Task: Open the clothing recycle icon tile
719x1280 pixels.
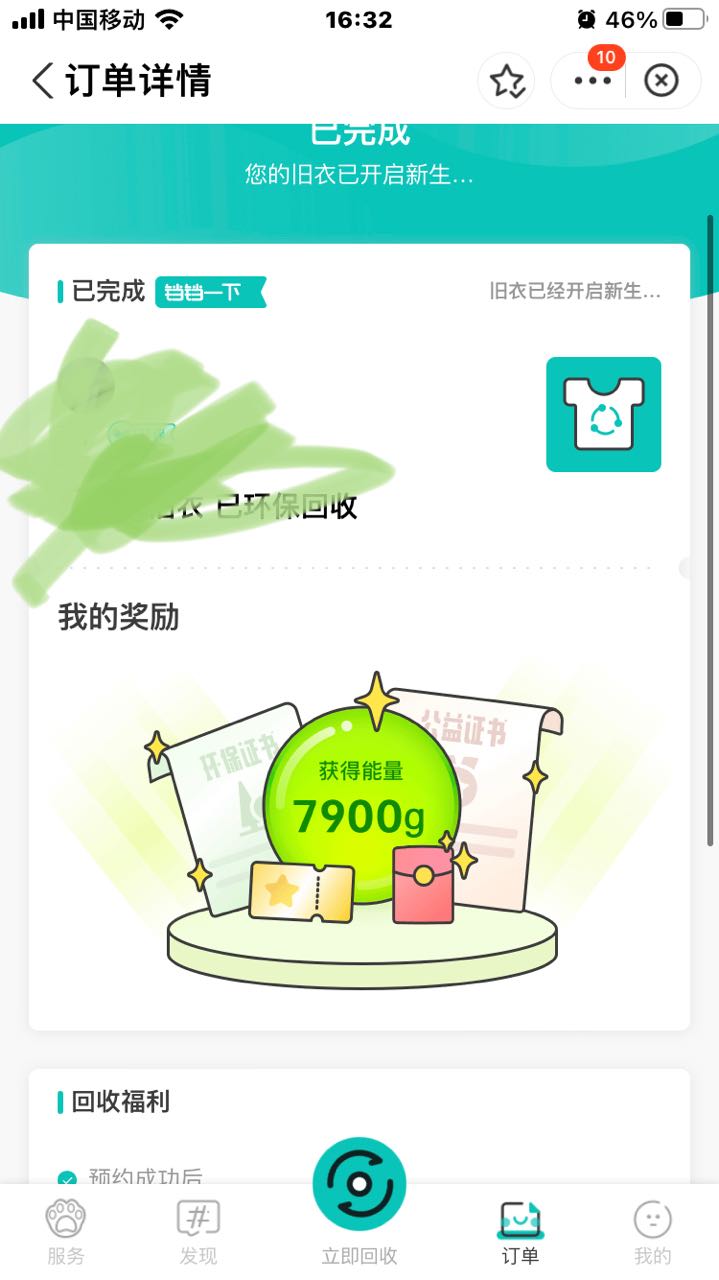Action: [x=603, y=414]
